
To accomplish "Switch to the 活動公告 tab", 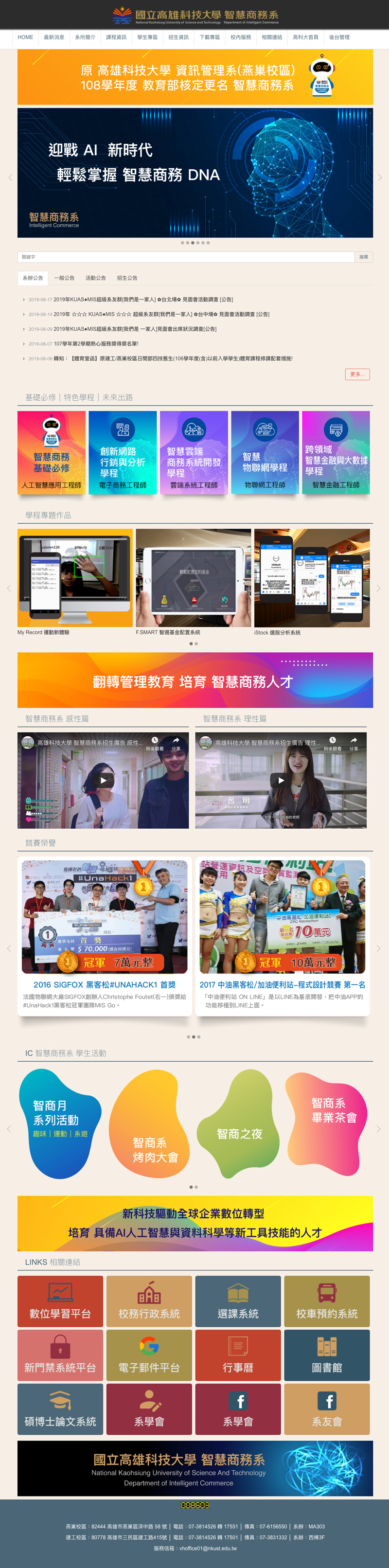I will (96, 278).
